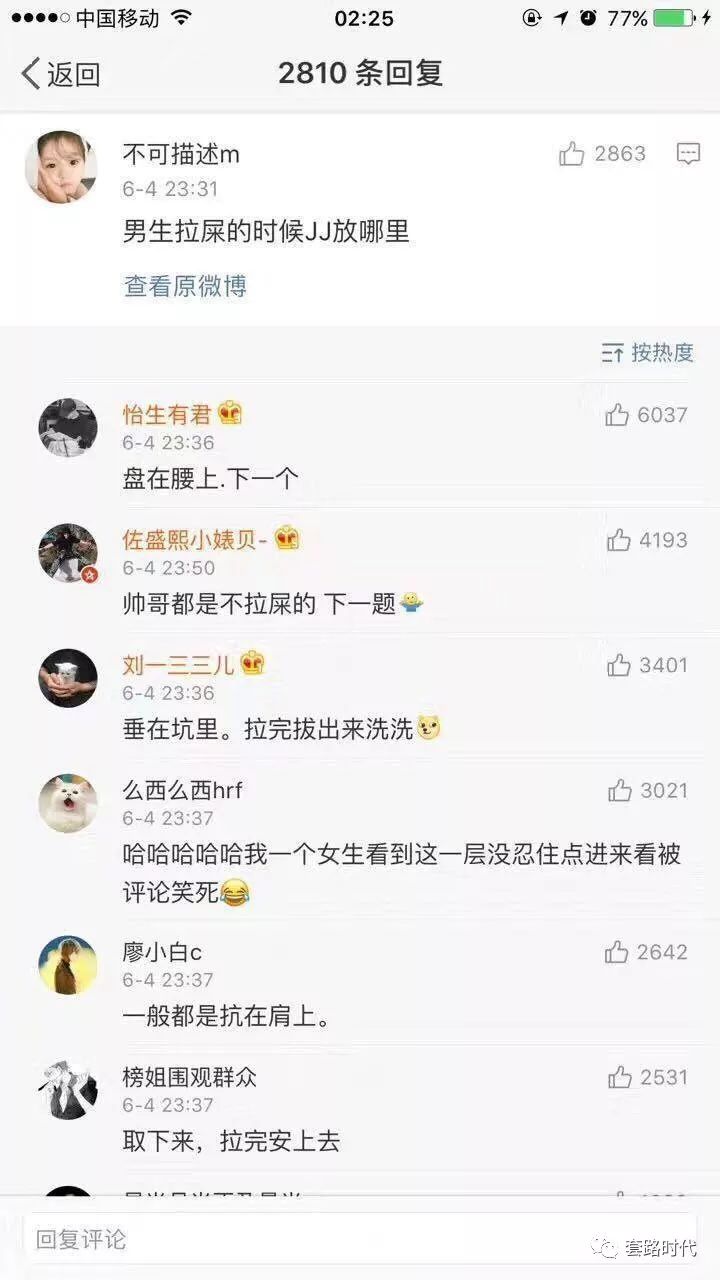Change sort order via 按热度
This screenshot has height=1280, width=720.
point(647,353)
